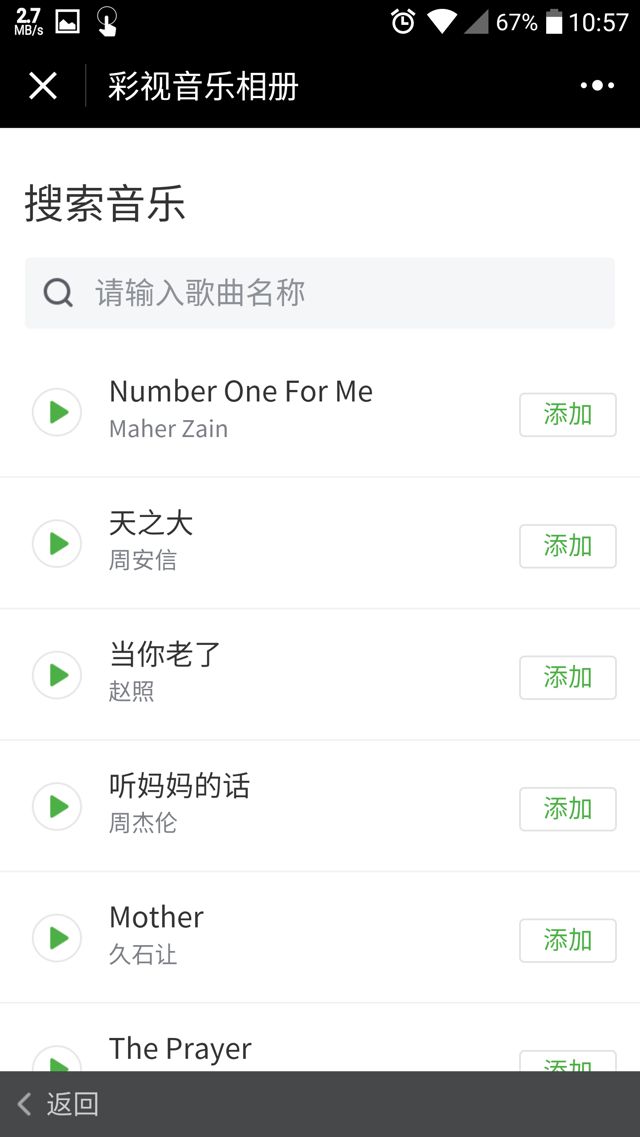Add the song 当你老了

point(567,678)
